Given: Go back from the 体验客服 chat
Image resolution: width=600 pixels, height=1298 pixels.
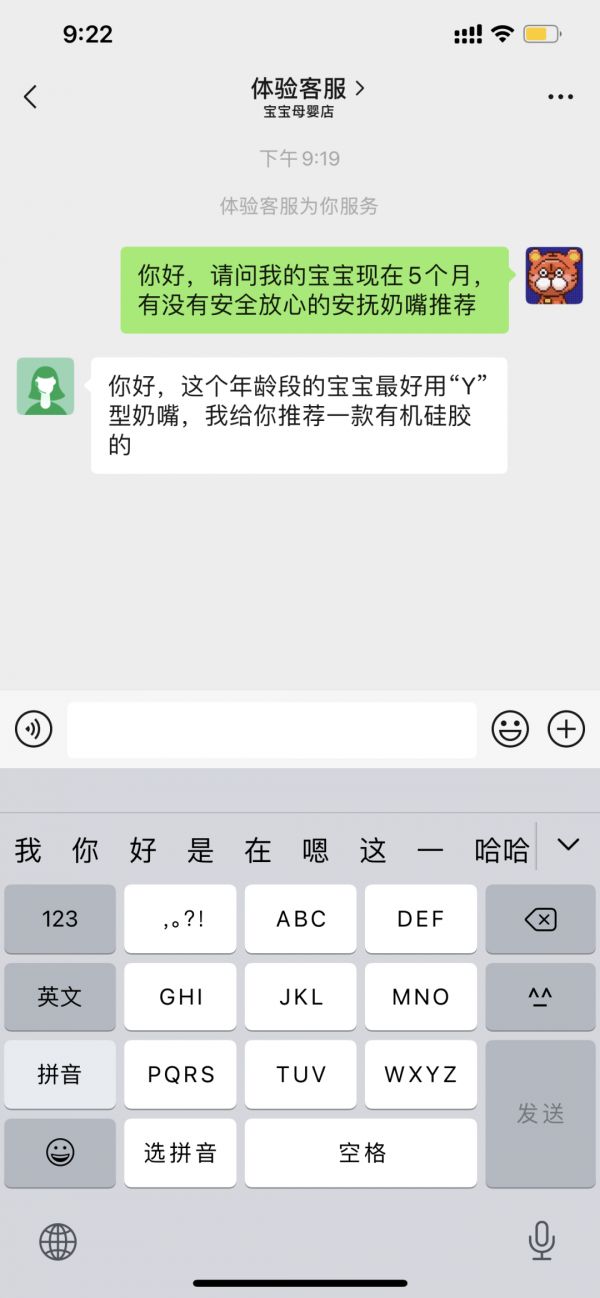Looking at the screenshot, I should point(30,97).
